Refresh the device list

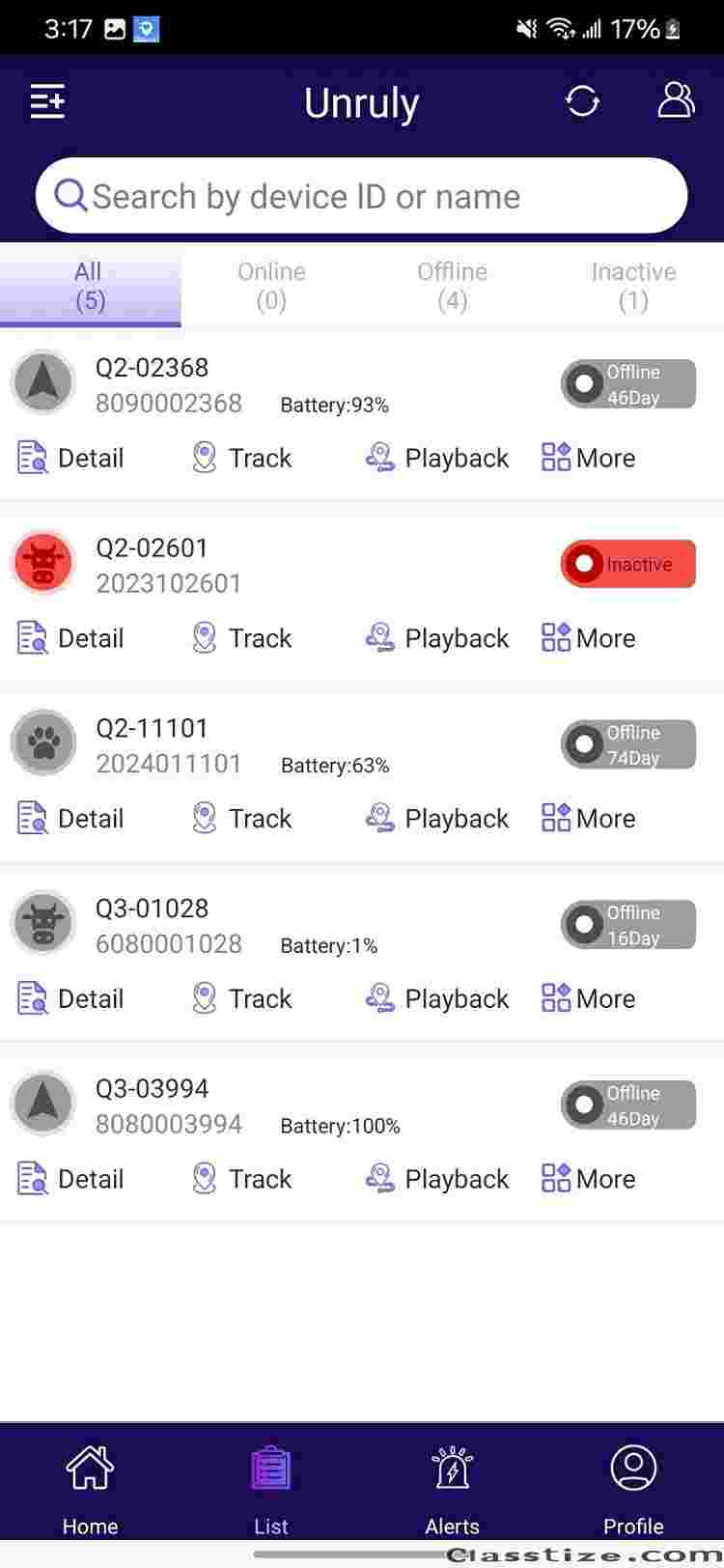point(582,101)
